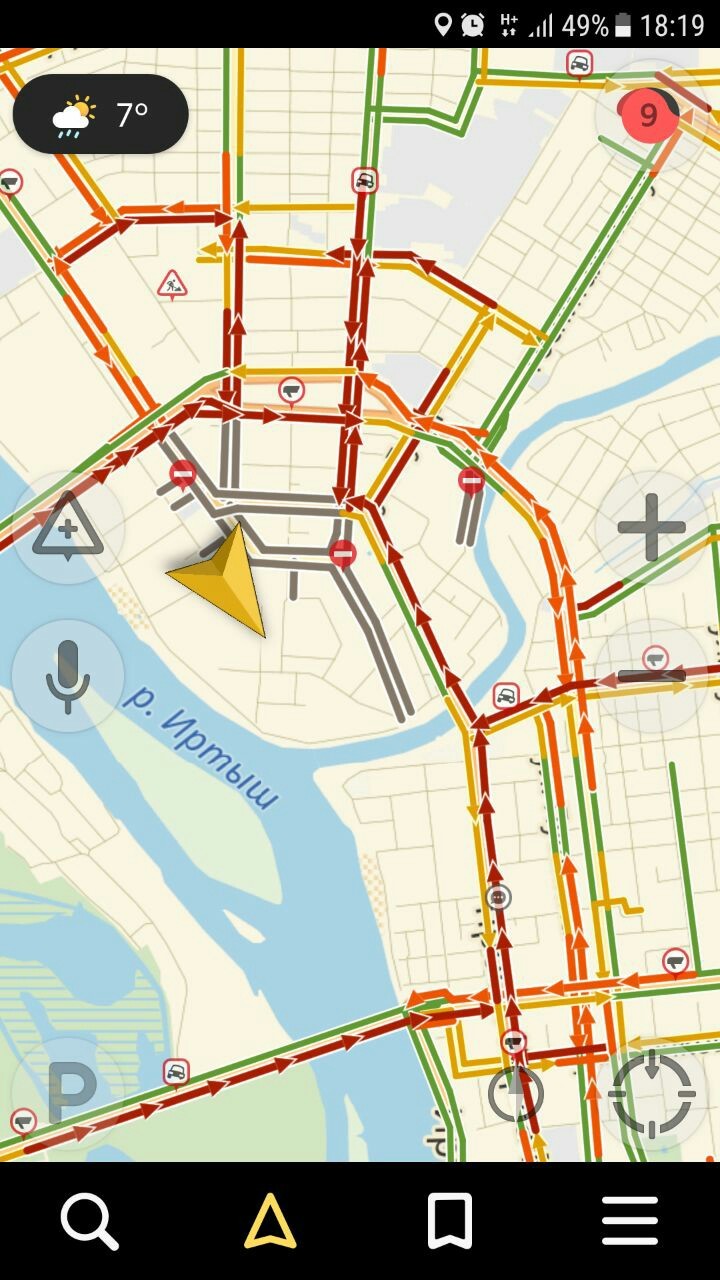Open the weather widget showing 7°

[100, 114]
